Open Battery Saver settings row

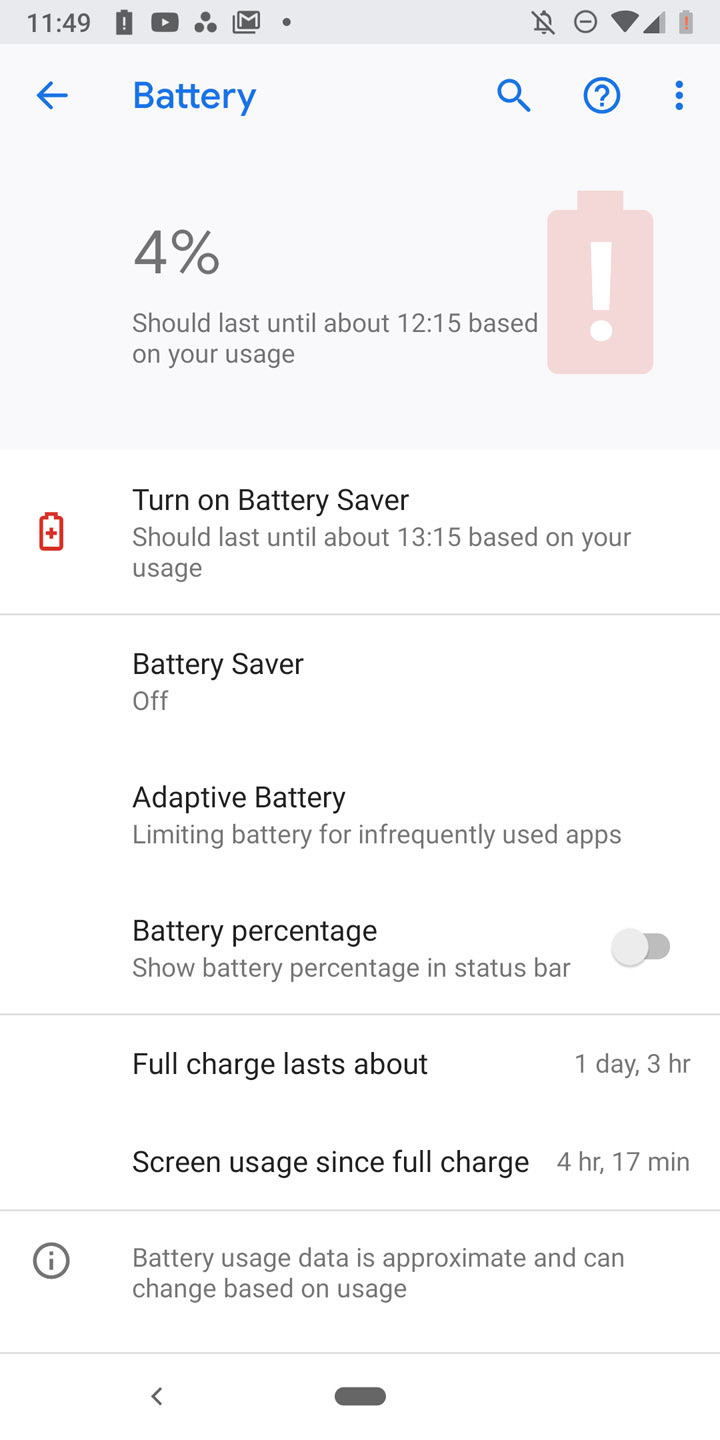tap(360, 681)
